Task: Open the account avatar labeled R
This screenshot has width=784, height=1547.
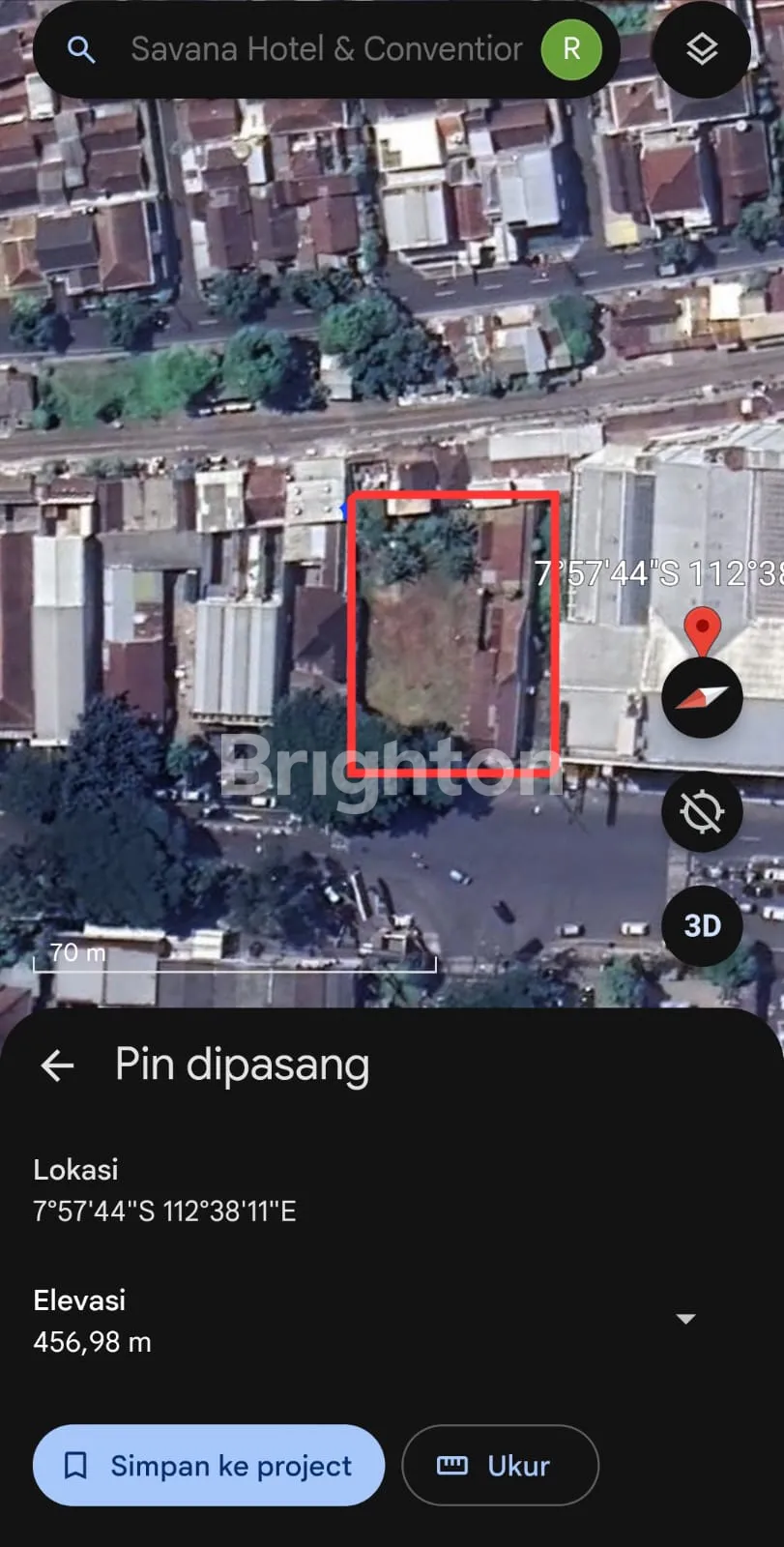Action: click(x=571, y=49)
